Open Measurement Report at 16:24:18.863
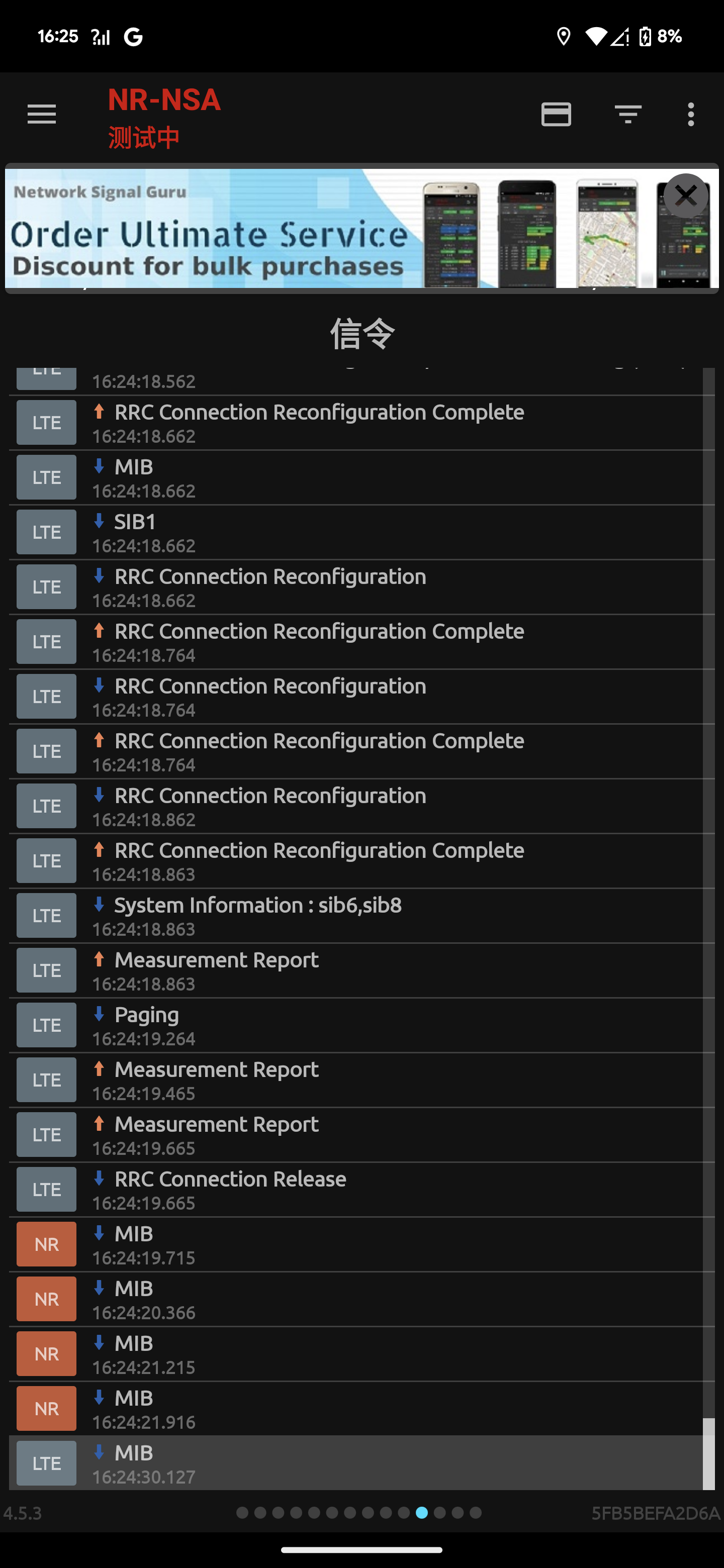 (361, 971)
